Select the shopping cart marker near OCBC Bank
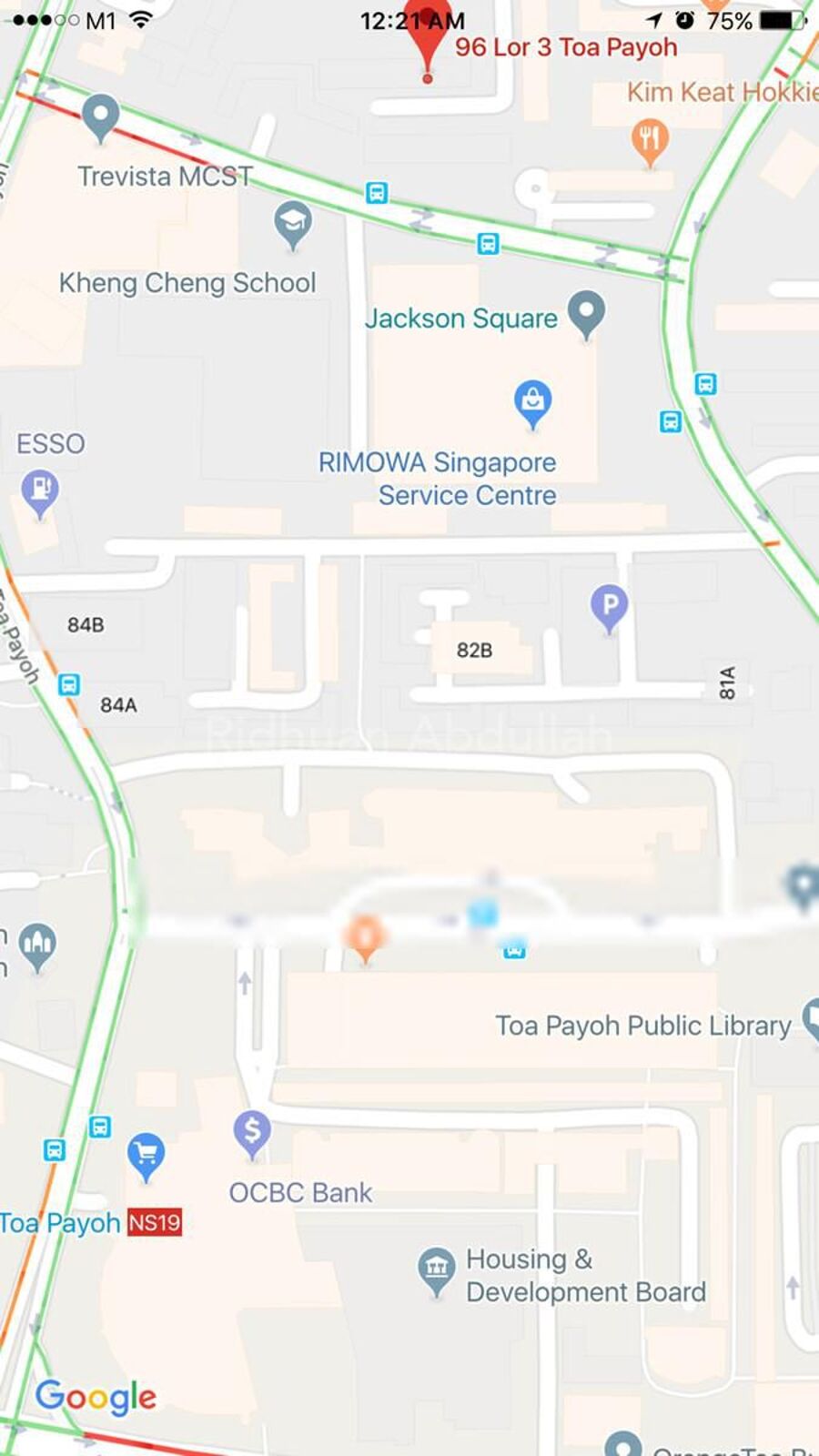819x1456 pixels. [x=146, y=1154]
